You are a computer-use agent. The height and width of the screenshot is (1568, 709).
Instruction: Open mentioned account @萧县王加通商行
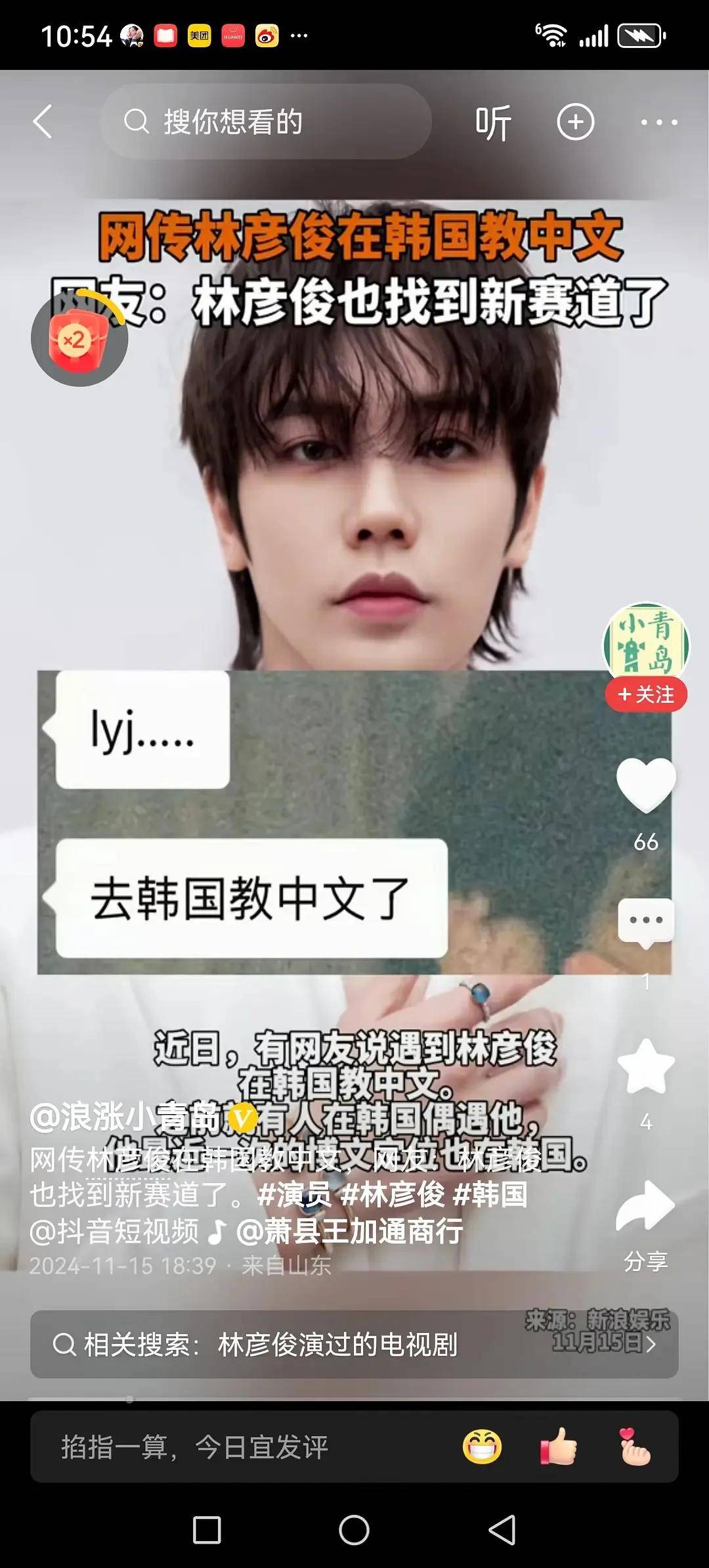[349, 1231]
